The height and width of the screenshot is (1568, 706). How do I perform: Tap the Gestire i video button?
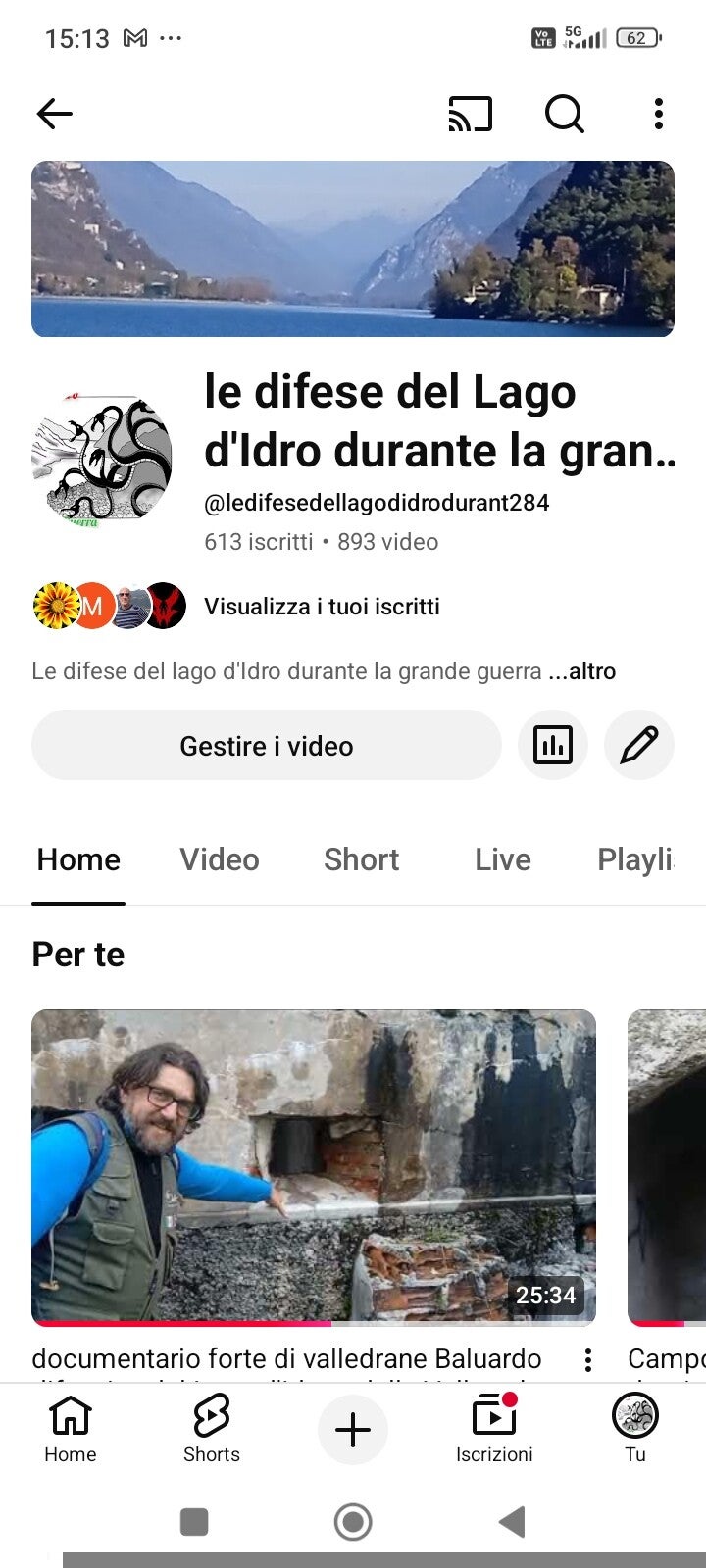(x=266, y=746)
